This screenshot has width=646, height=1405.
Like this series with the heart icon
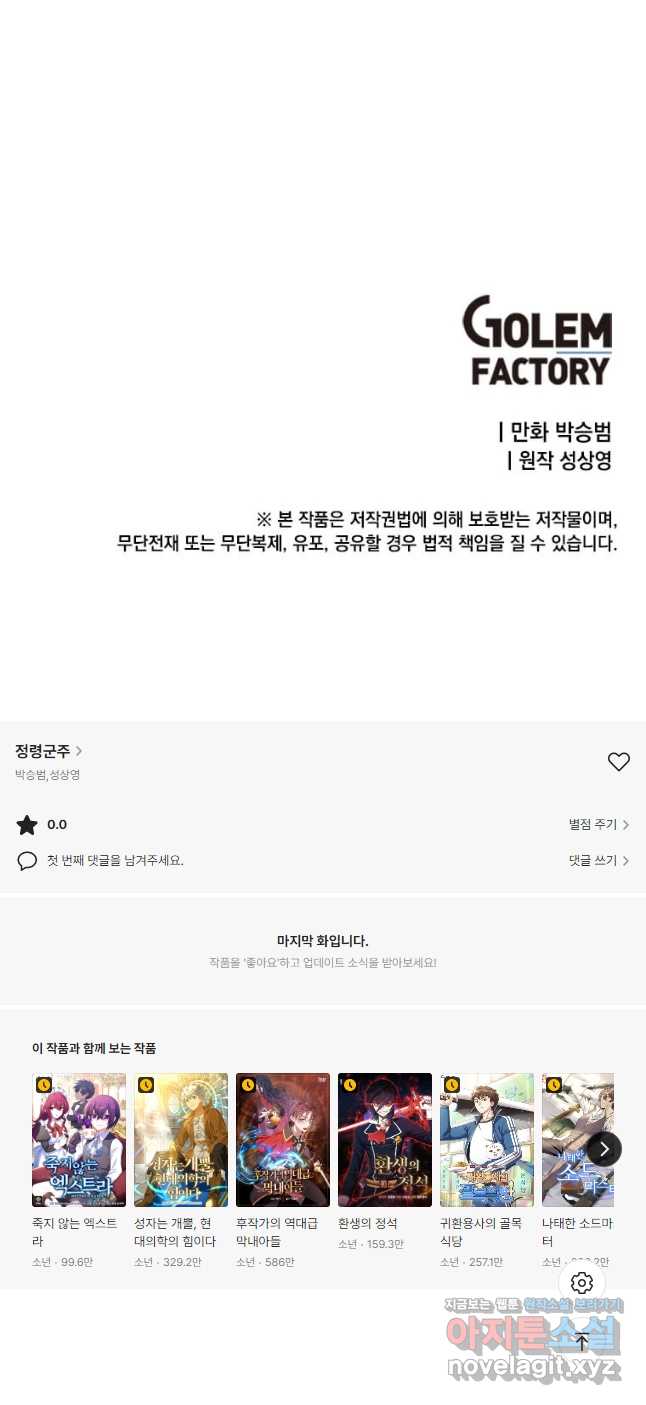point(619,762)
